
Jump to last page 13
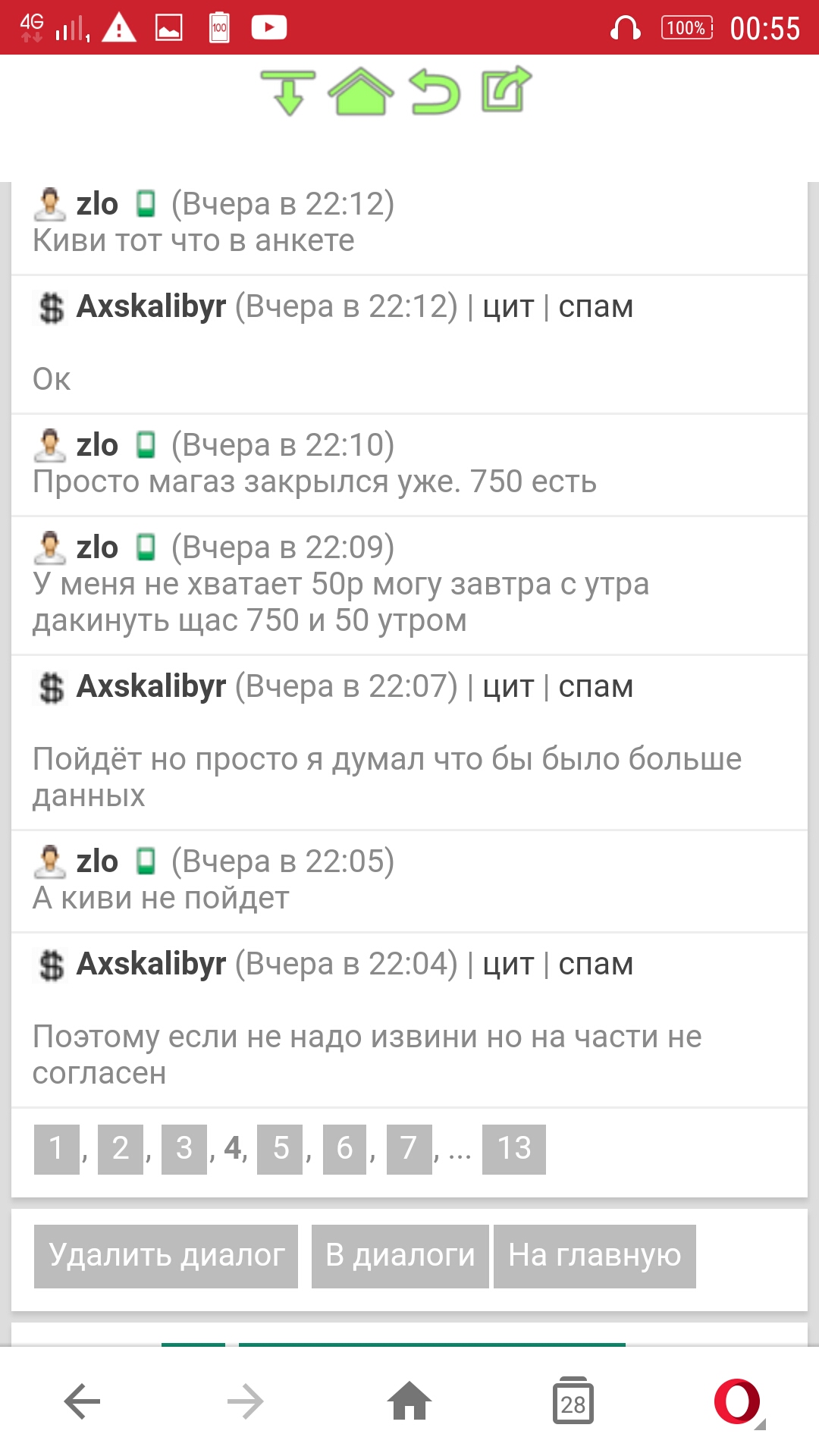(x=513, y=1149)
